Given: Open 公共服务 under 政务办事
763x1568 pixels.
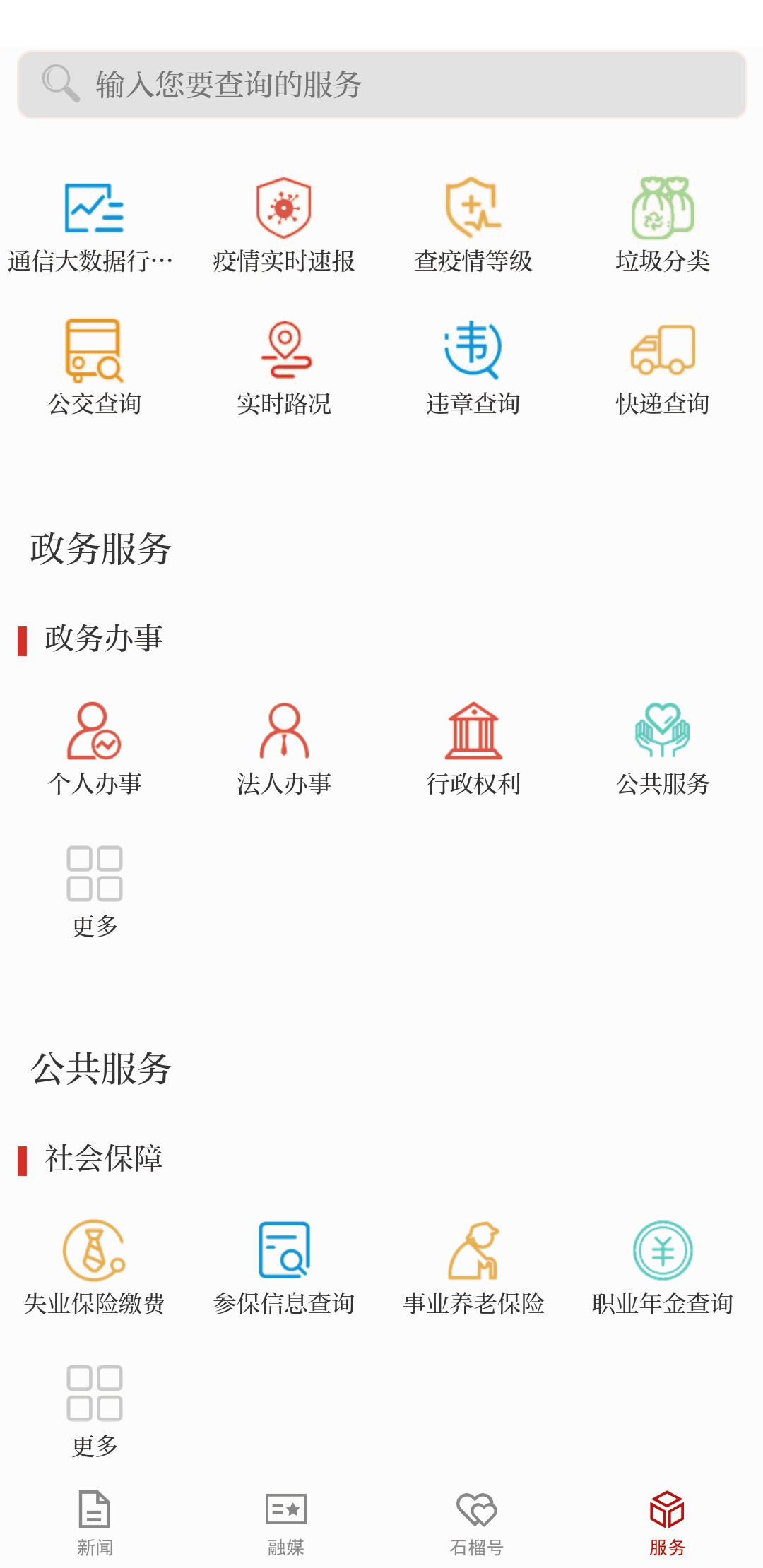Looking at the screenshot, I should coord(662,747).
